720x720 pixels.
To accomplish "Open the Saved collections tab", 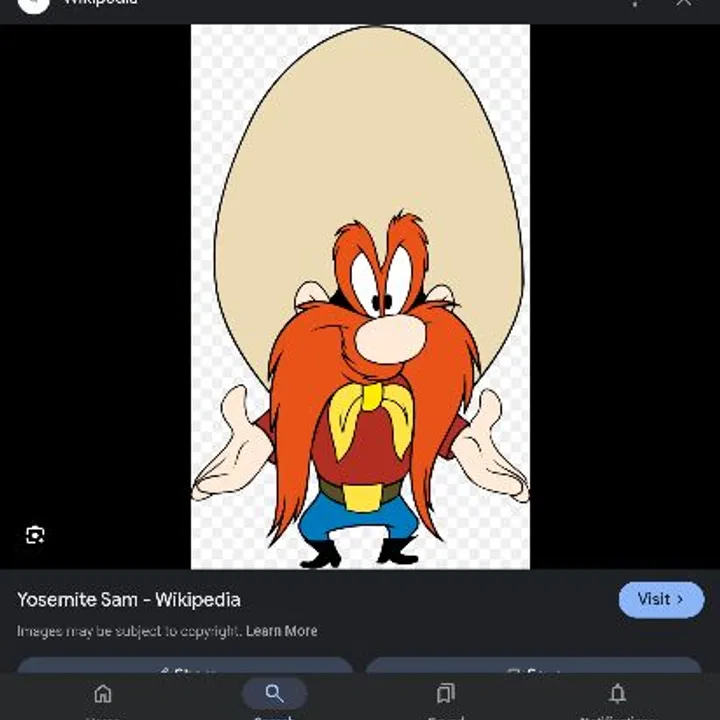I will point(446,696).
